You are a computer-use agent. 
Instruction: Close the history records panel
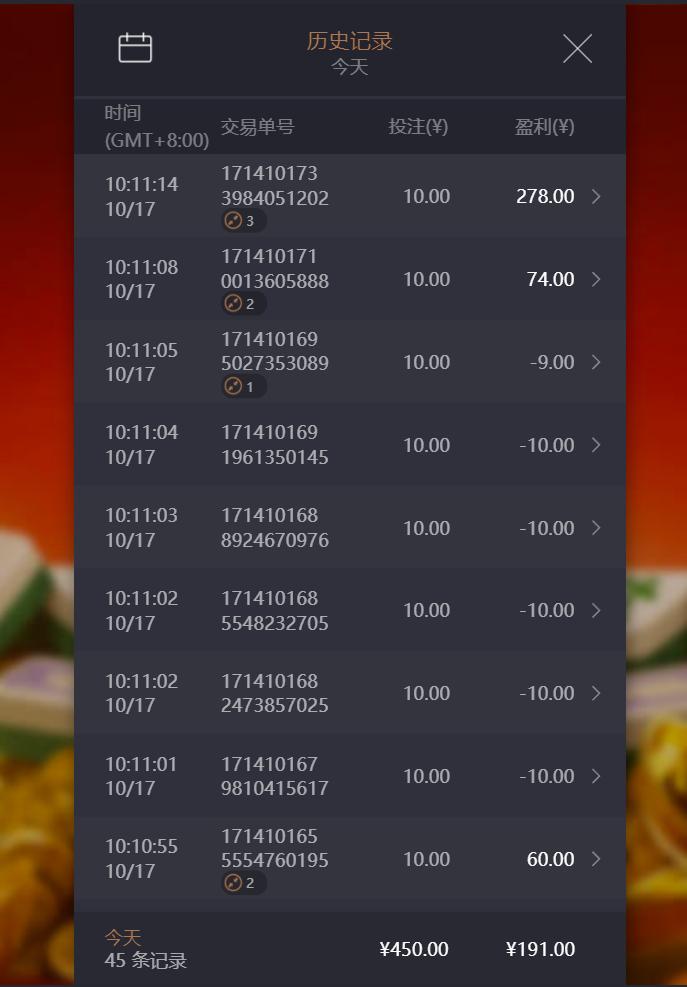tap(577, 48)
